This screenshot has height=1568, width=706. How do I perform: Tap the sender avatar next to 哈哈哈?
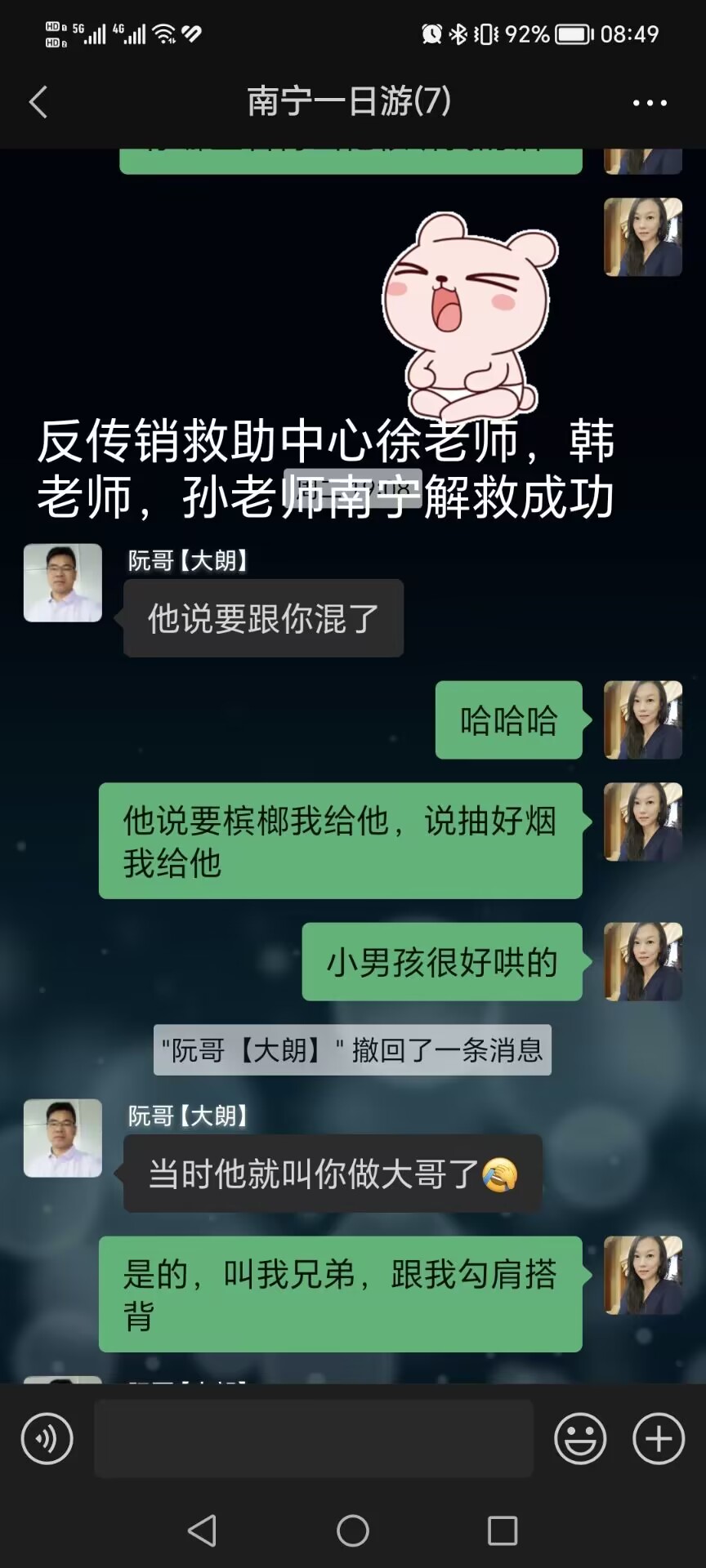(x=643, y=720)
